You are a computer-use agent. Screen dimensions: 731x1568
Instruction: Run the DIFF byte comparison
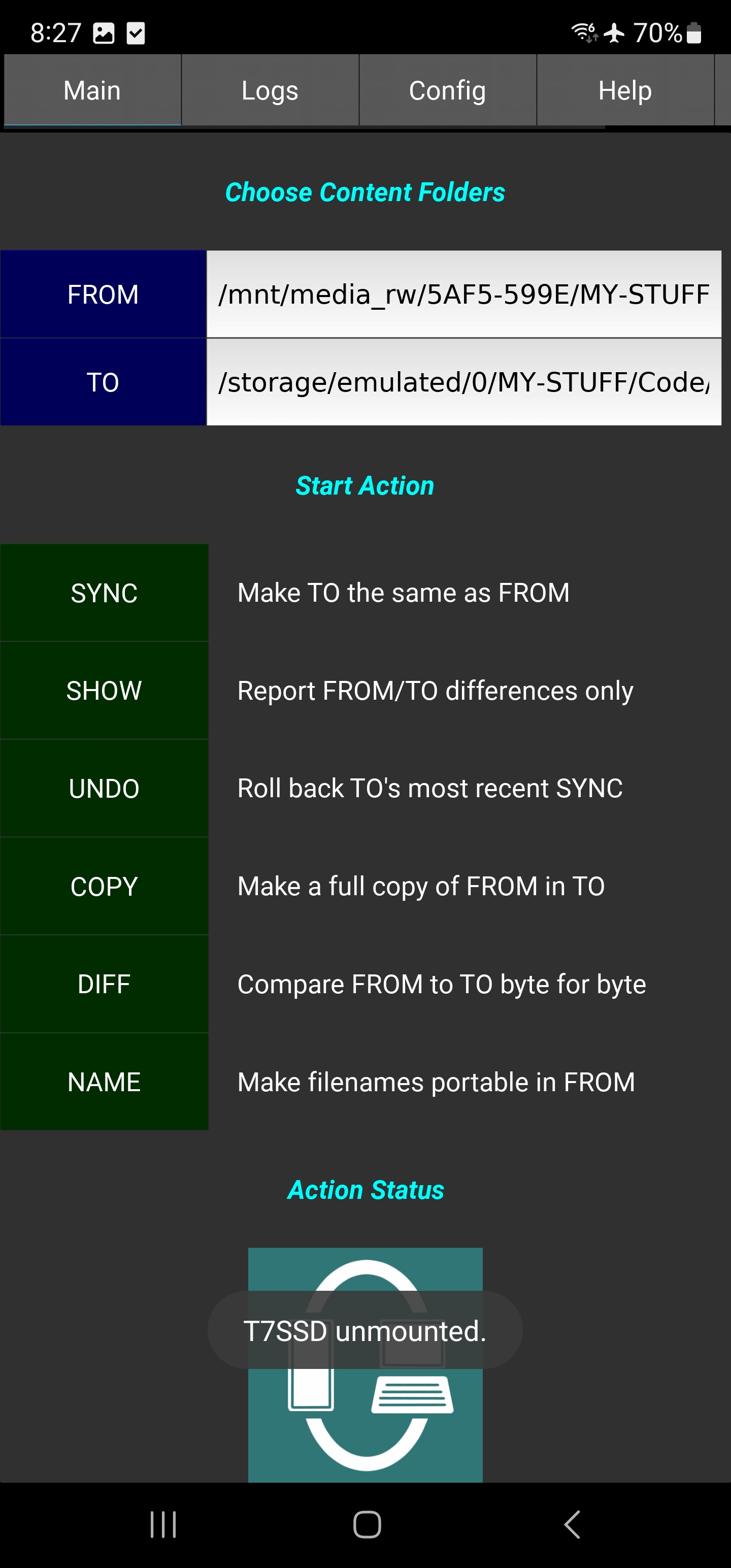coord(104,984)
